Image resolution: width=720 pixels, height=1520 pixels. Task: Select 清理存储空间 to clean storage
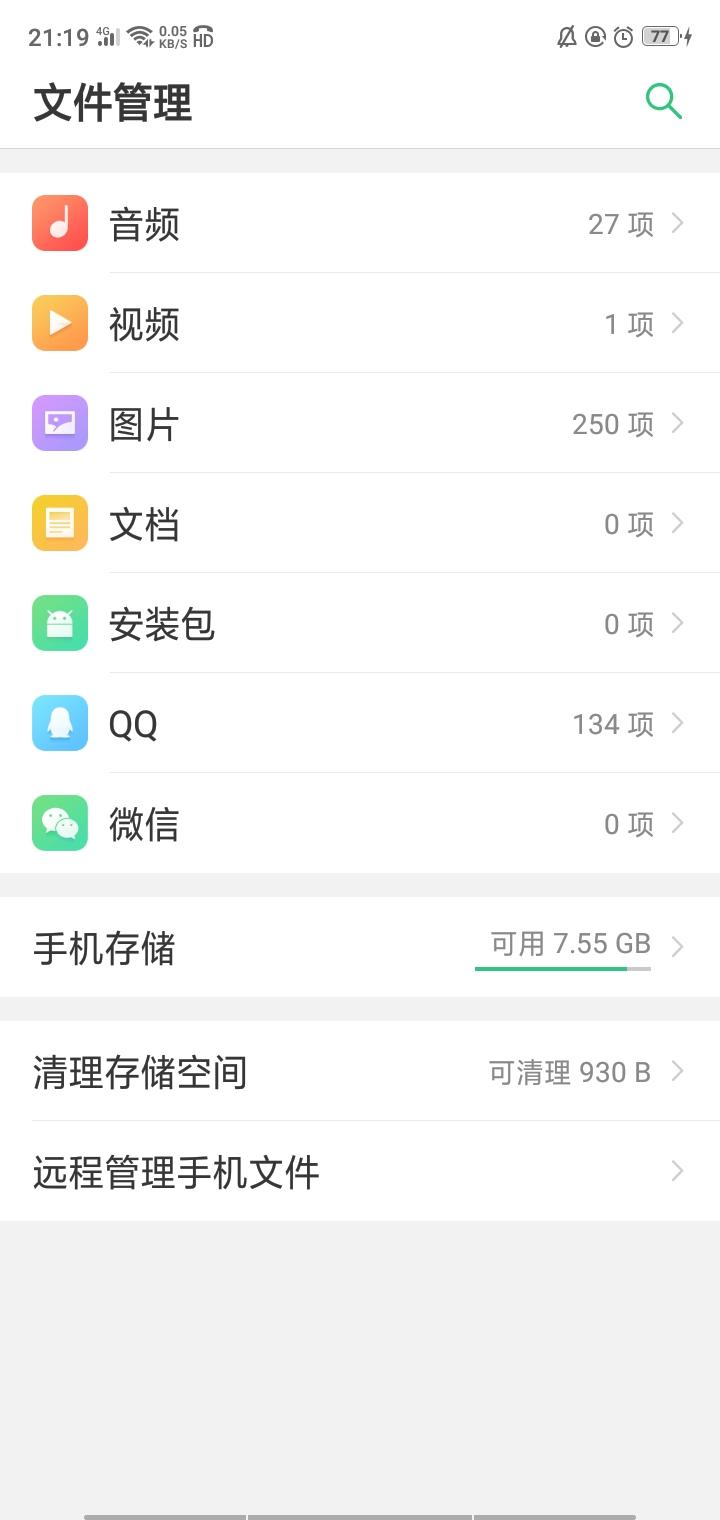tap(360, 1072)
